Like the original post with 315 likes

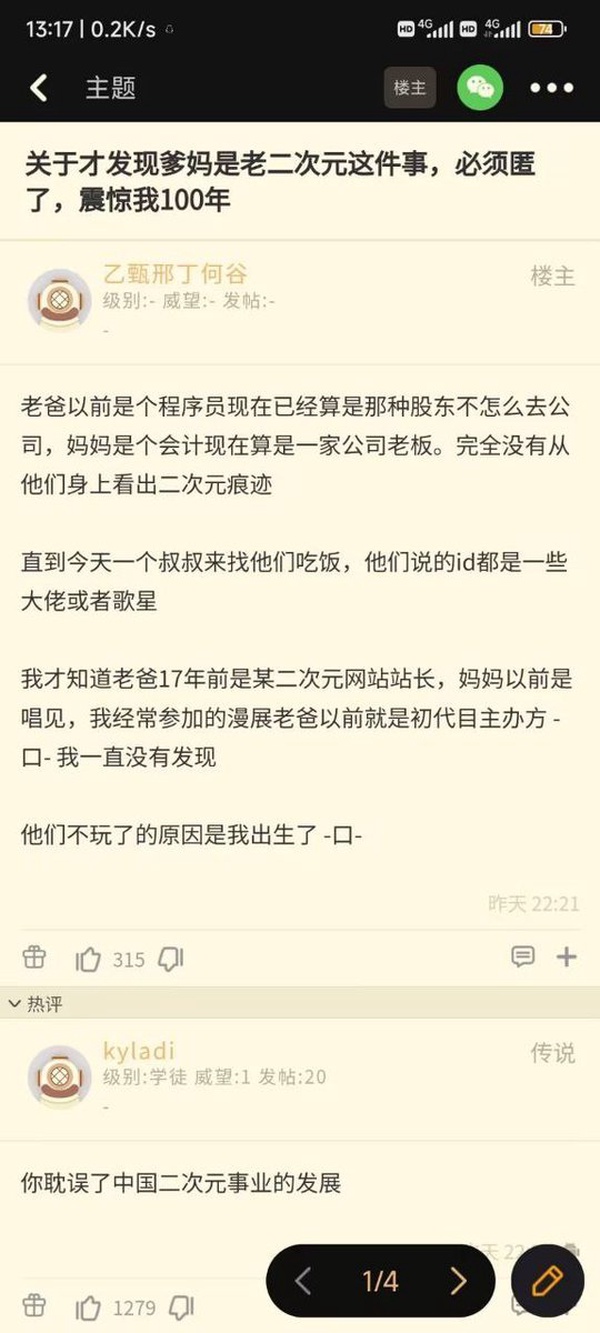point(89,959)
